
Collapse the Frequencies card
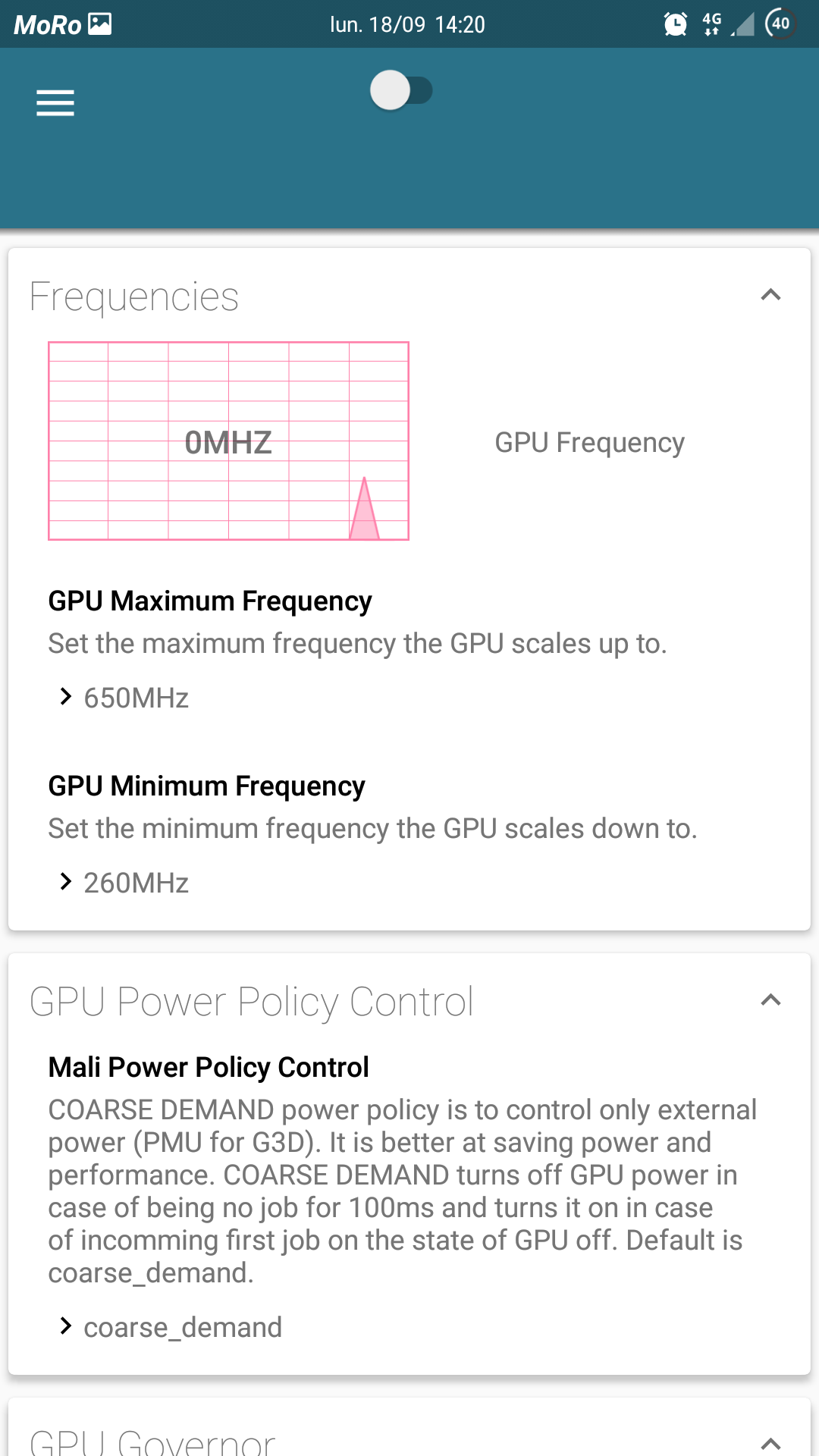click(770, 295)
